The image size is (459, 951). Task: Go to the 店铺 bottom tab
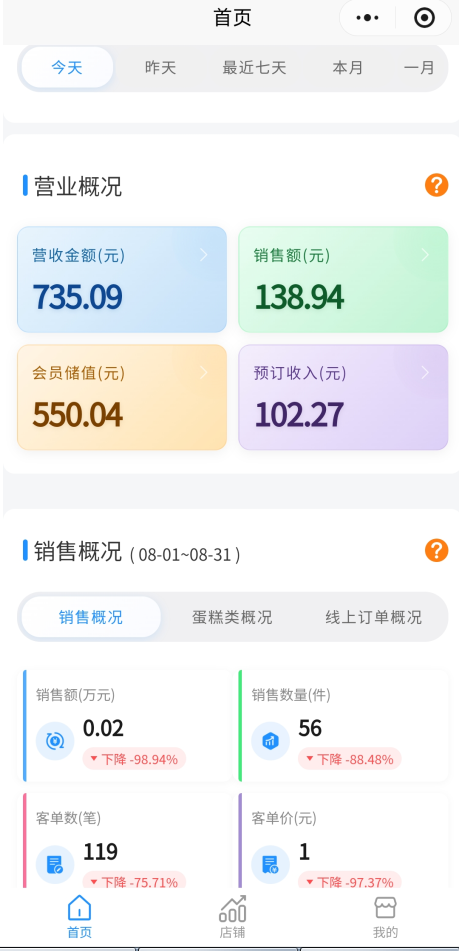tap(232, 917)
